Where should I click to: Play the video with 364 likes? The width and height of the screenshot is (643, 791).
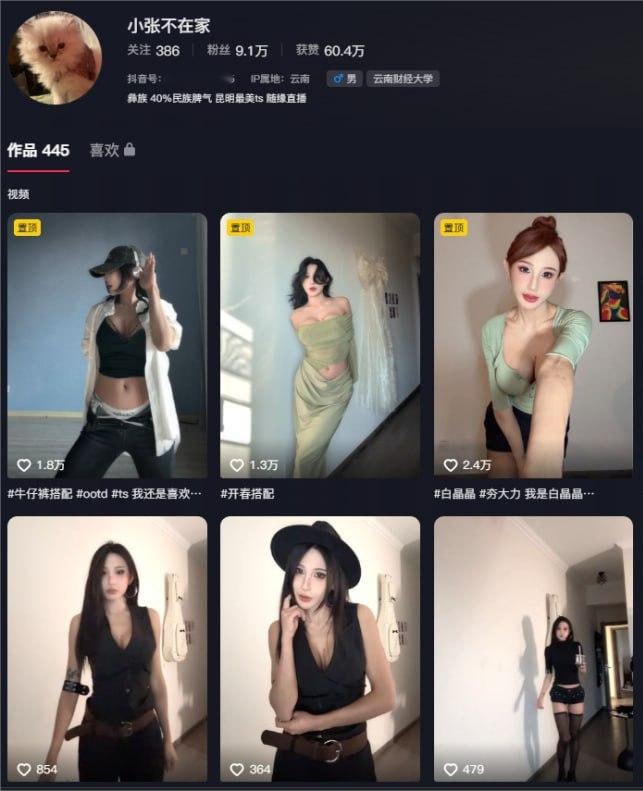[x=320, y=648]
